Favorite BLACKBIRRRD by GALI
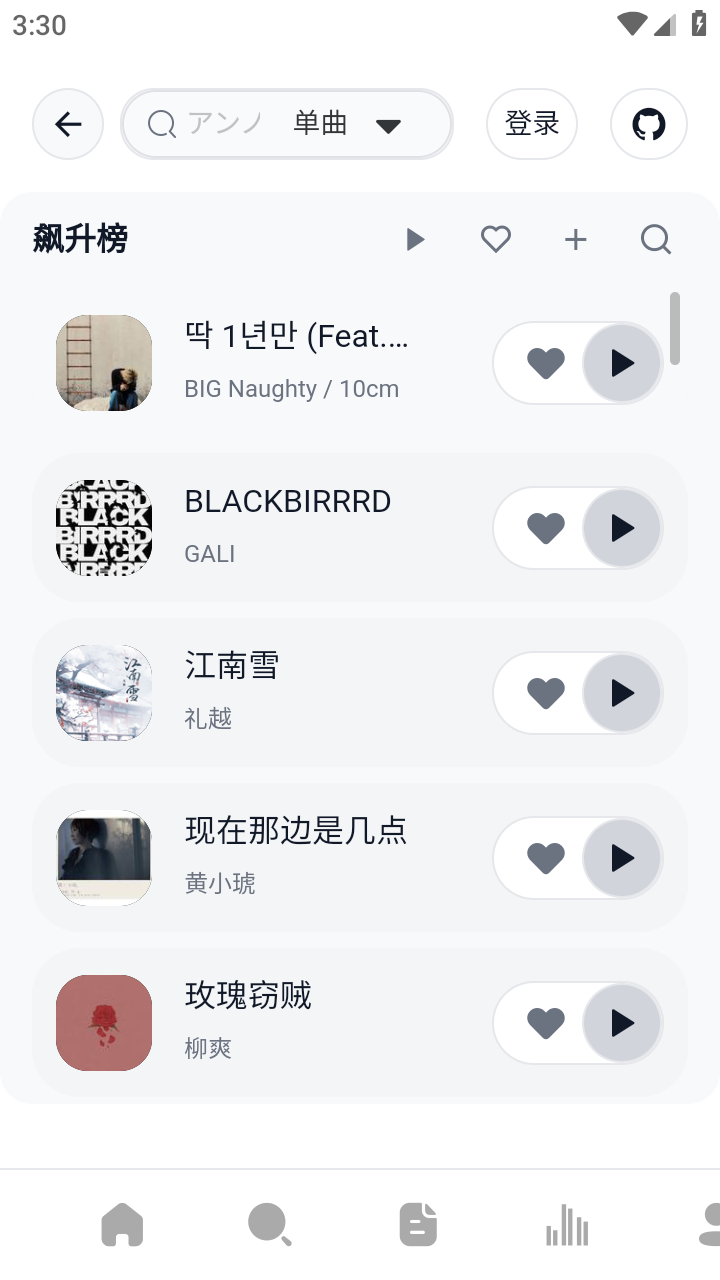 545,527
